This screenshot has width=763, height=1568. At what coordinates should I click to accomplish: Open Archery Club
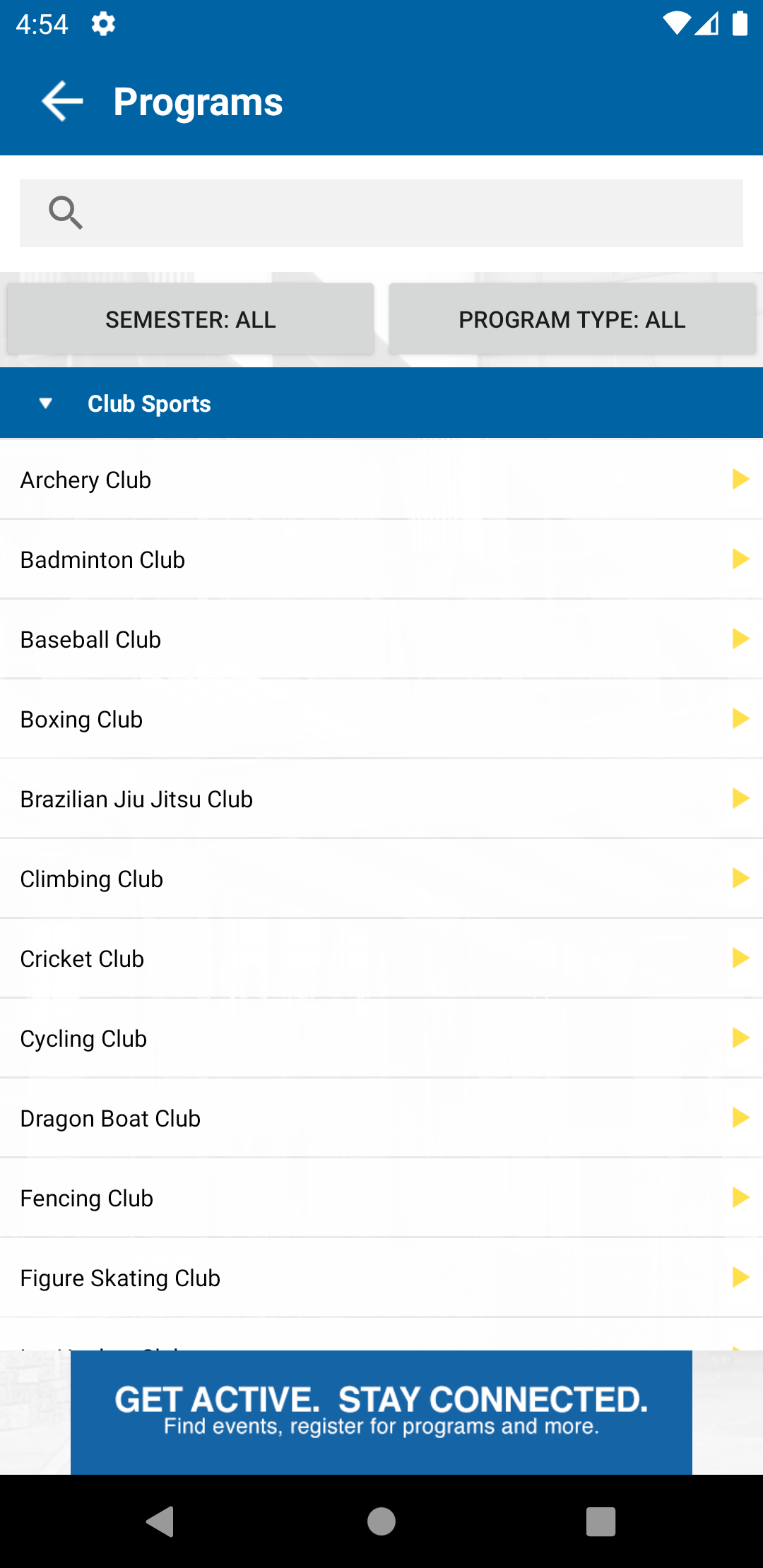tap(381, 480)
